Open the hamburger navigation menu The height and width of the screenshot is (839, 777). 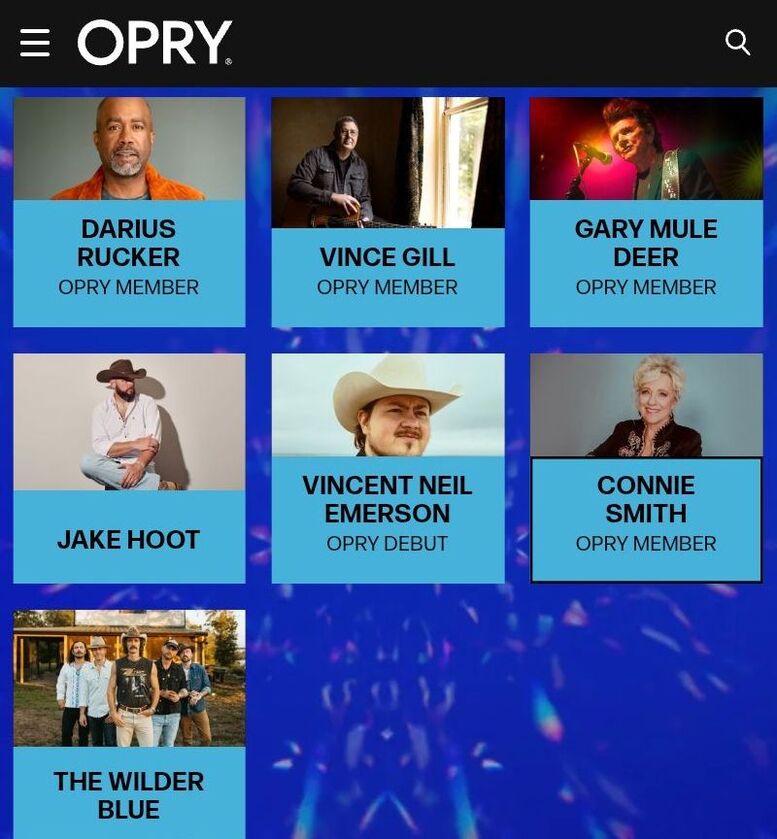tap(35, 43)
